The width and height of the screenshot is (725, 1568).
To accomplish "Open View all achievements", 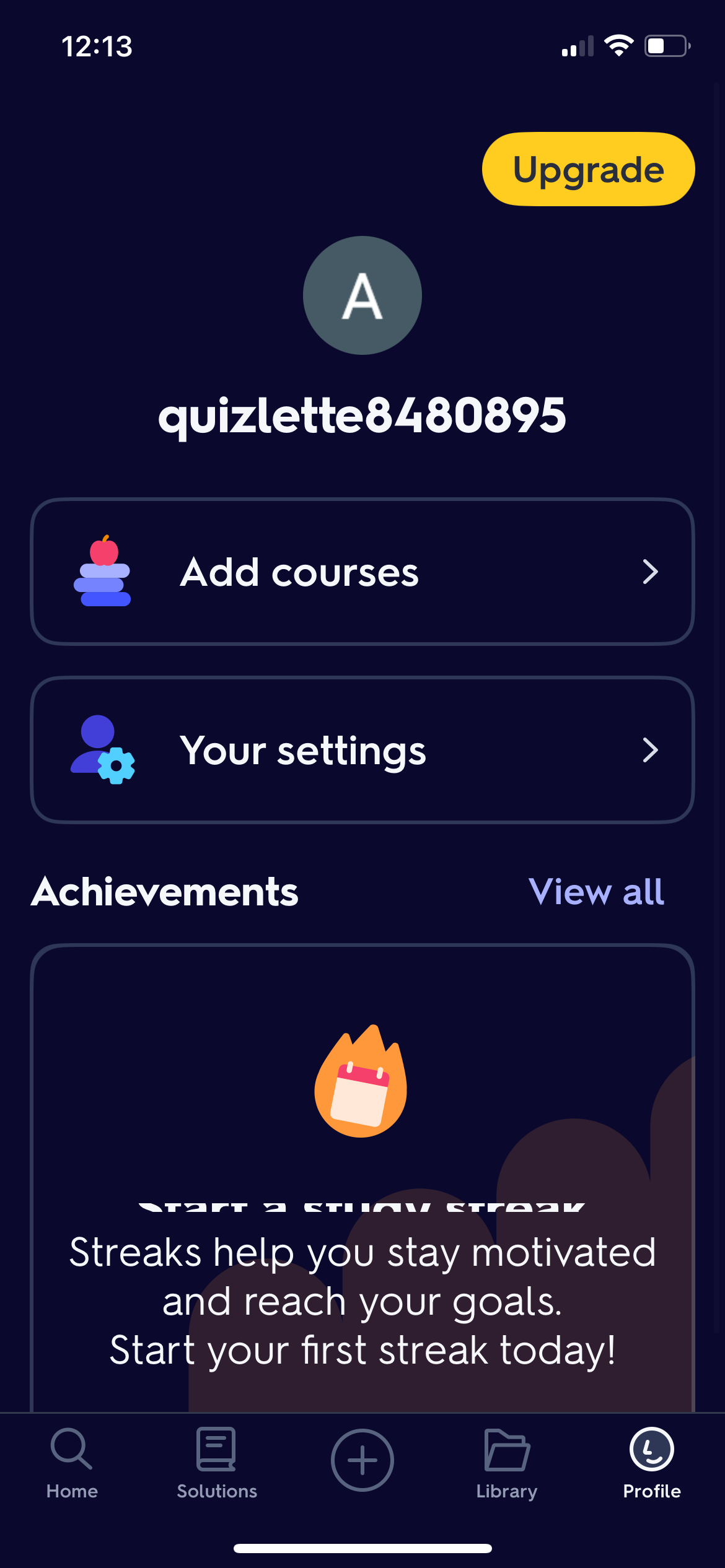I will 596,892.
